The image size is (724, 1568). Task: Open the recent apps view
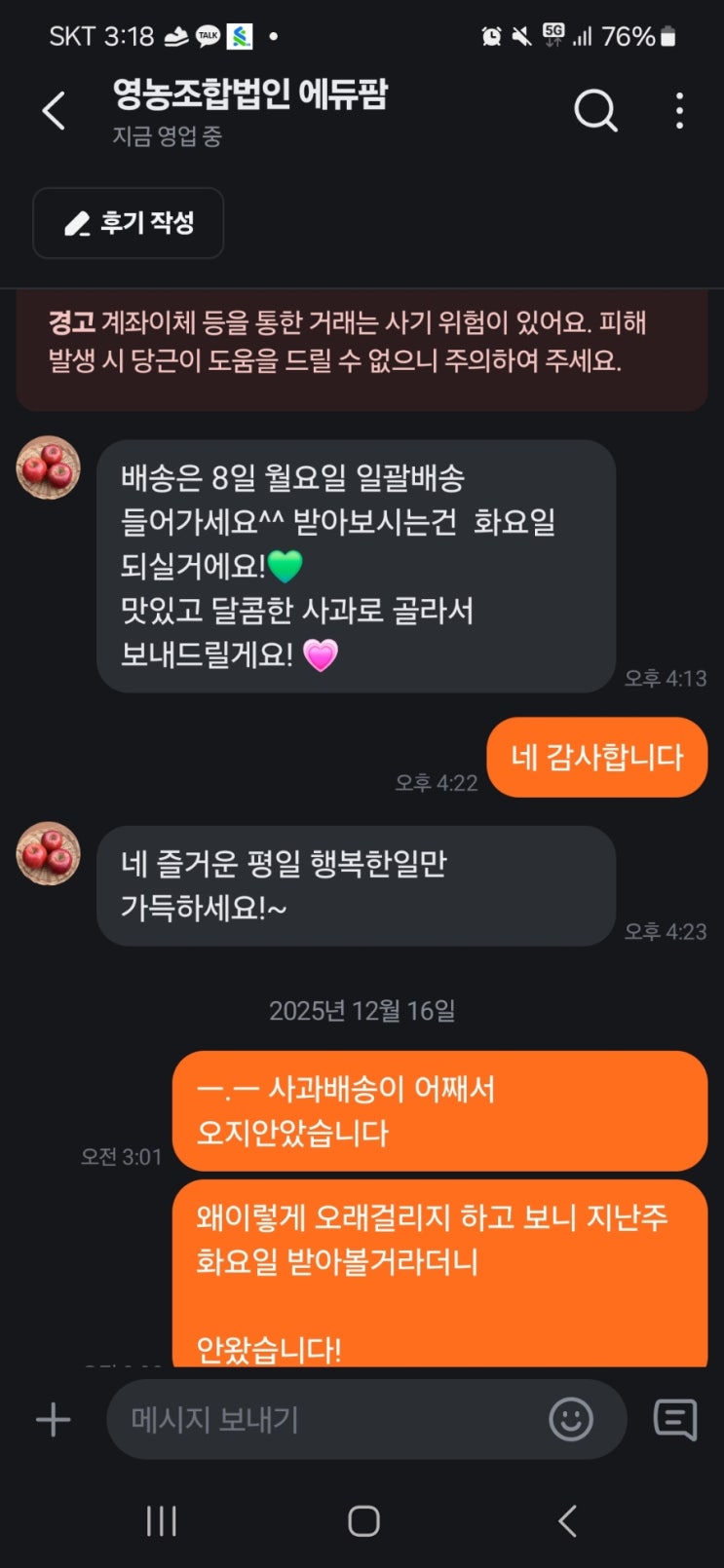click(162, 1520)
